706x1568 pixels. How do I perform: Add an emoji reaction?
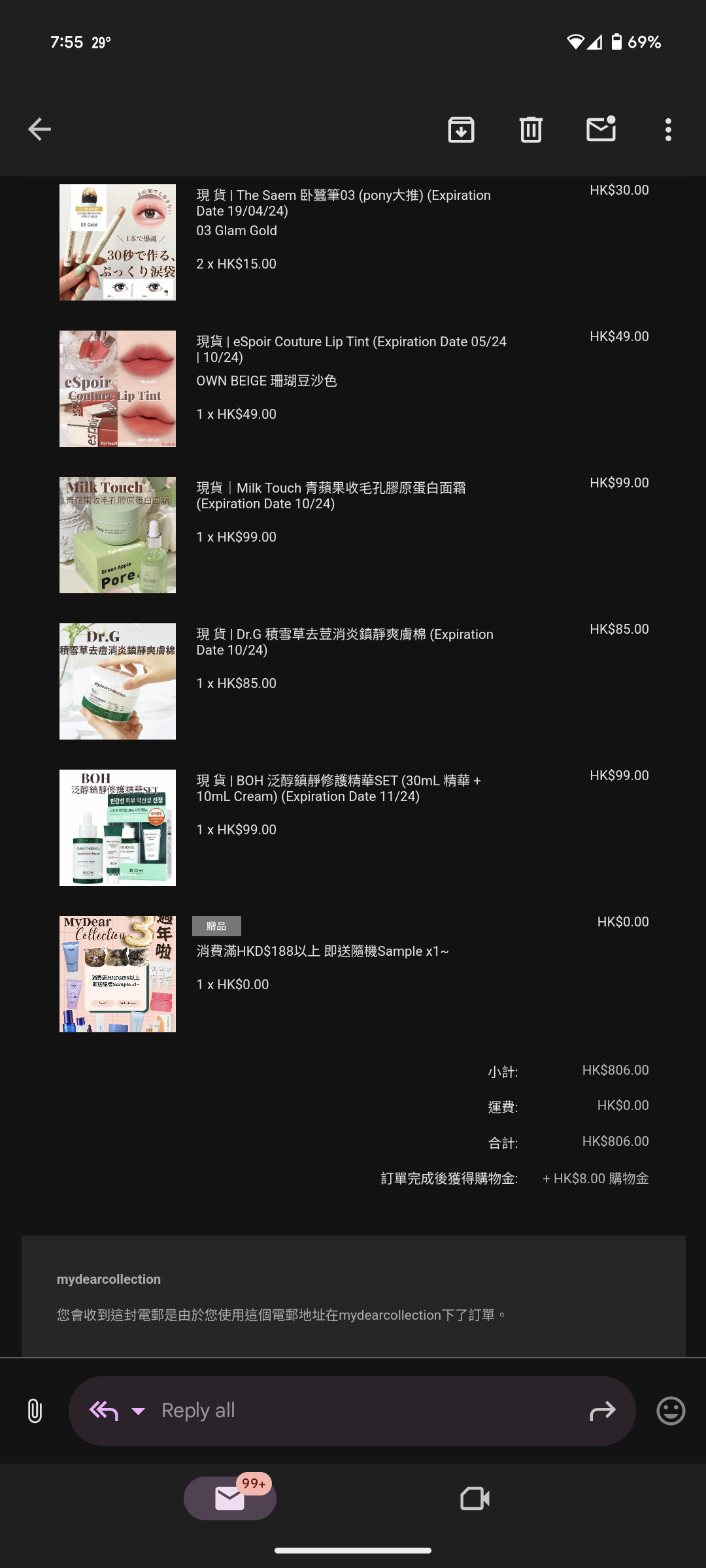[671, 1411]
